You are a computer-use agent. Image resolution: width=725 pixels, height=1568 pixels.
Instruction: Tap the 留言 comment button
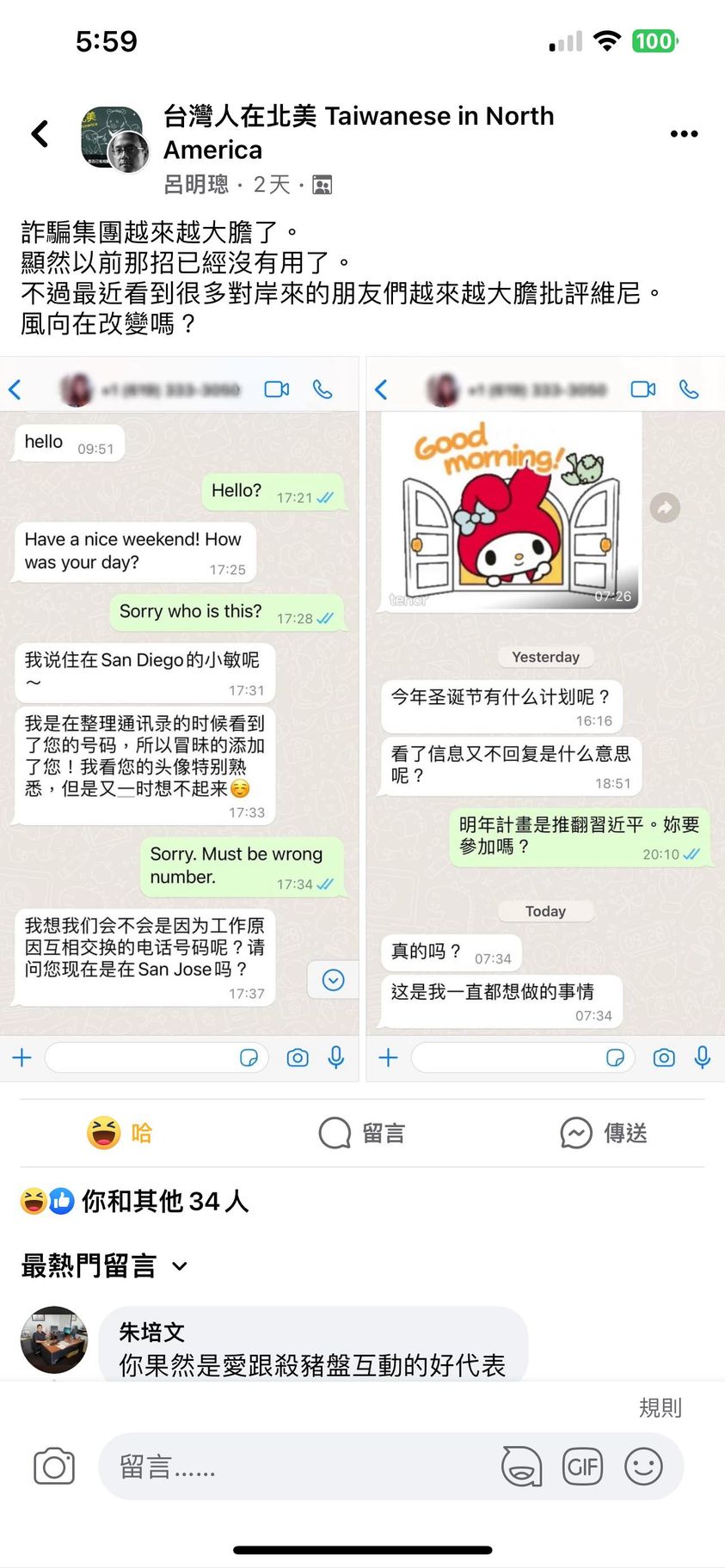point(362,1133)
